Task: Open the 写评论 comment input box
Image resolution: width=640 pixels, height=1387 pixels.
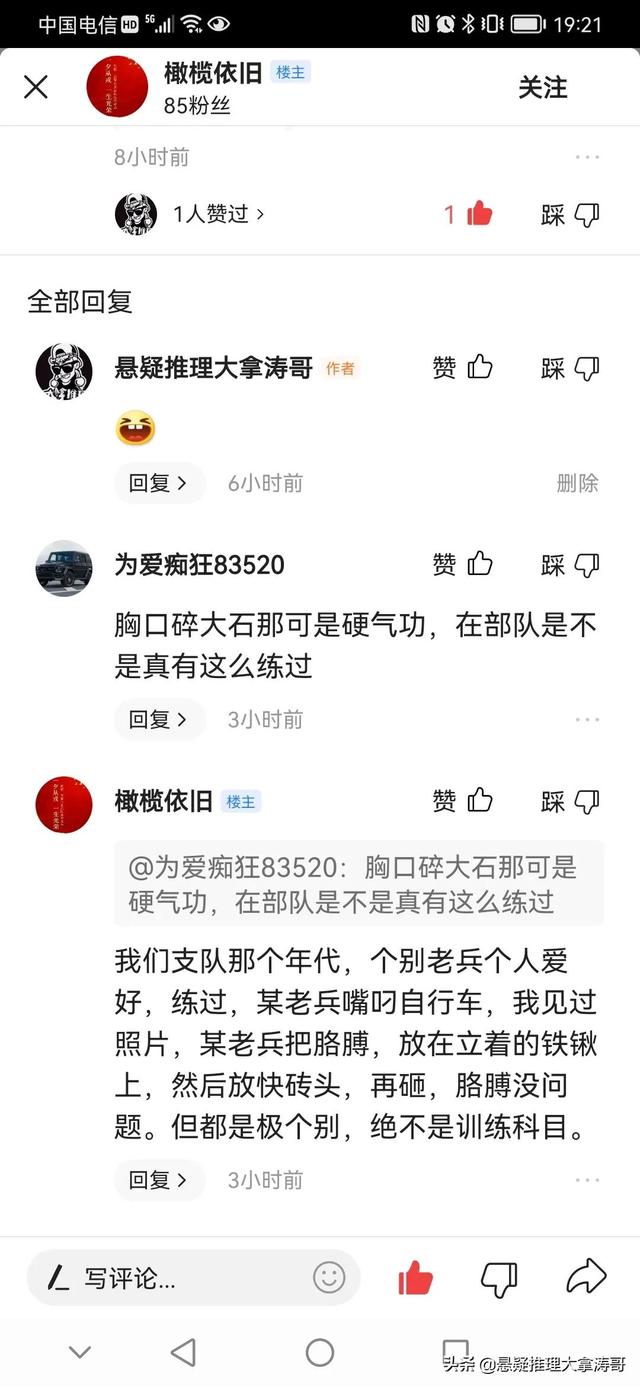Action: point(193,1277)
